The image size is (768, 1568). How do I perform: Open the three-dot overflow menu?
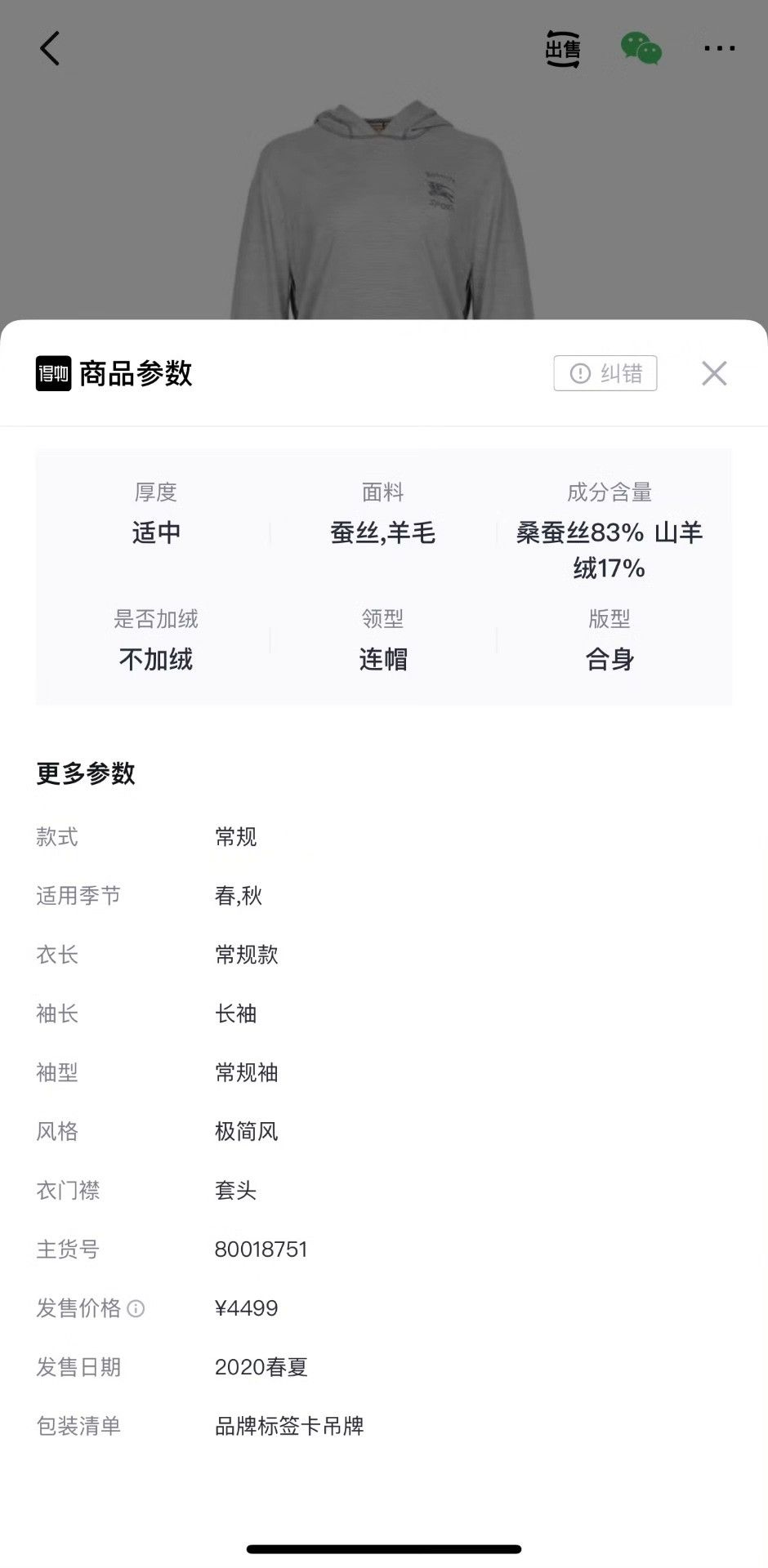coord(720,49)
